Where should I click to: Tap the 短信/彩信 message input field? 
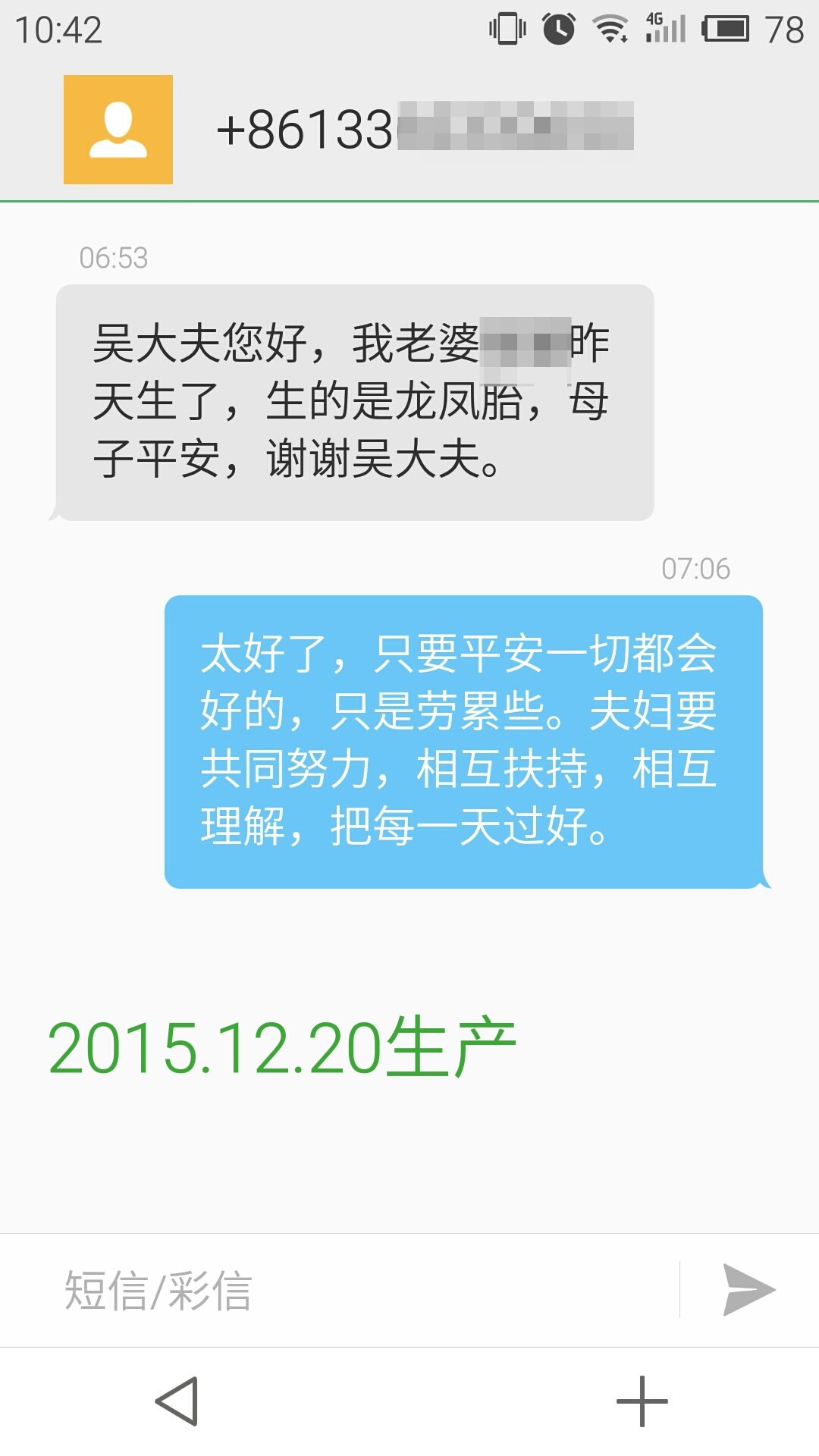[364, 1290]
